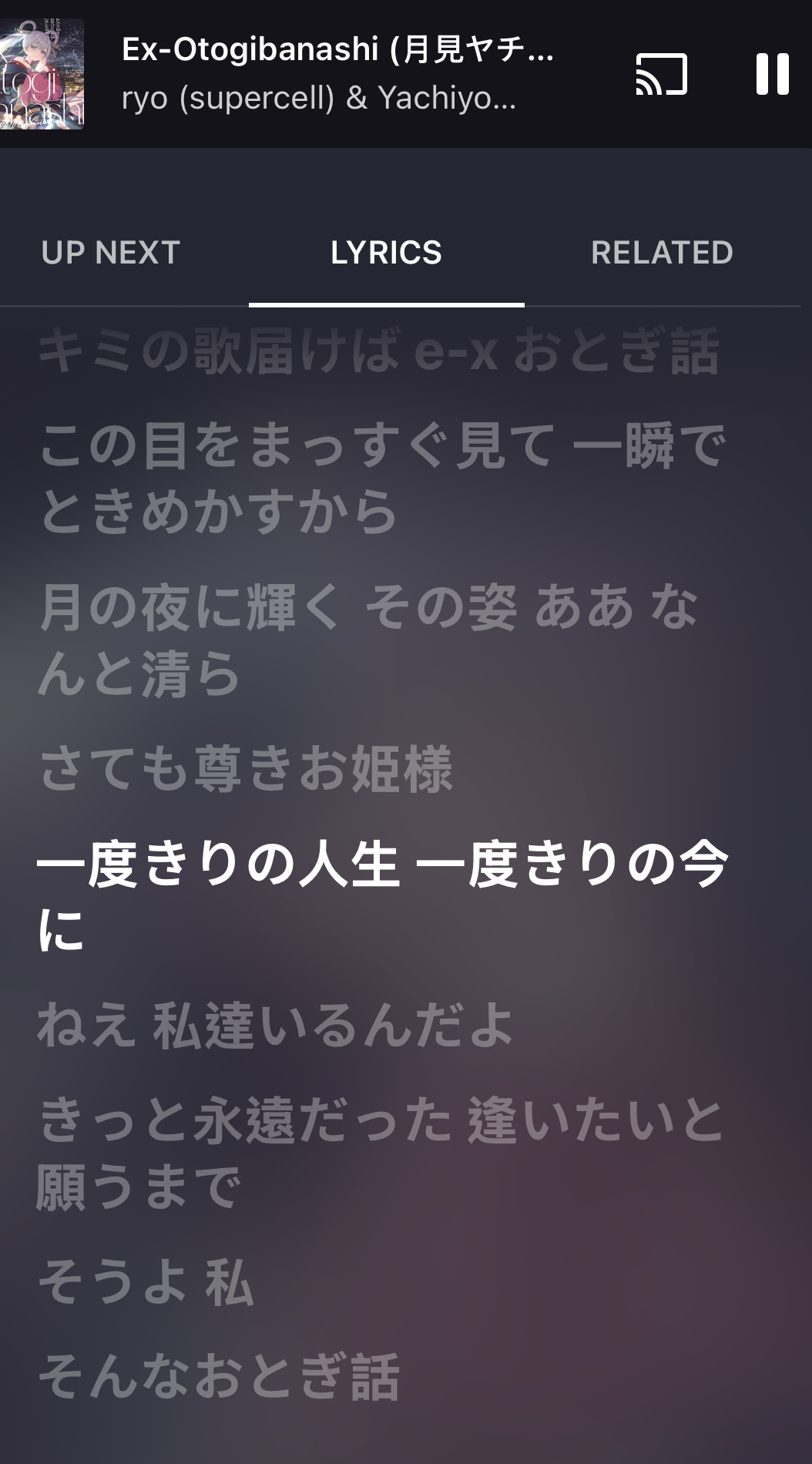The width and height of the screenshot is (812, 1464).
Task: Jump to lyric line ねえ 私達いるんだよ
Action: pos(275,1025)
